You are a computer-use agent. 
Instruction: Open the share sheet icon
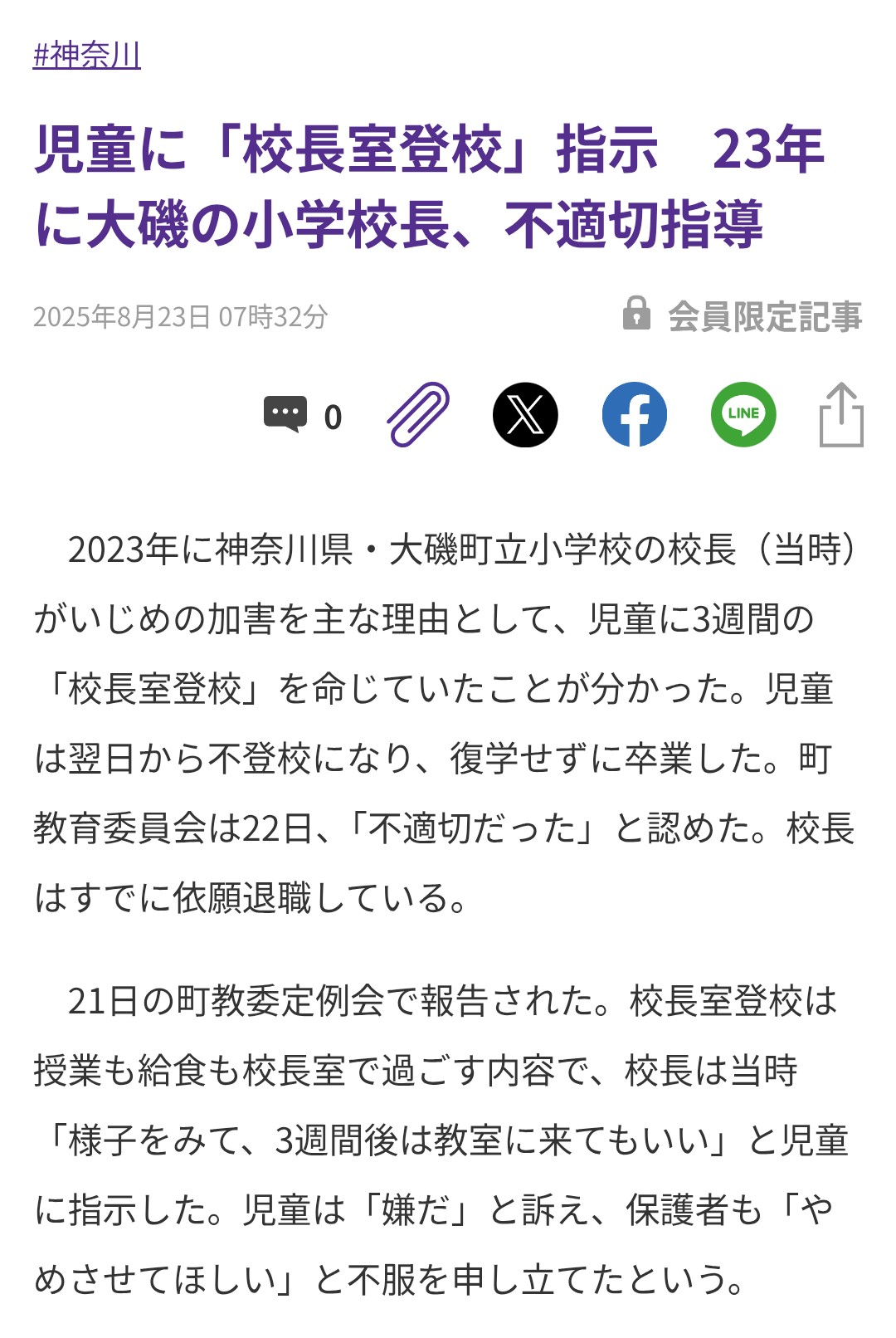click(x=841, y=415)
